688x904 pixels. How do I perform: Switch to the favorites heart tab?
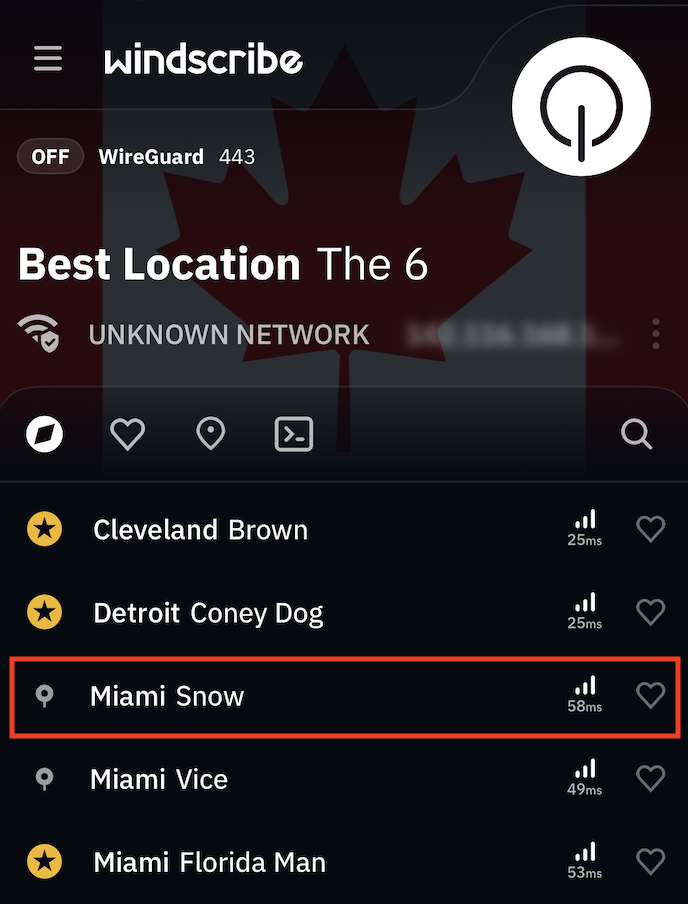coord(127,434)
